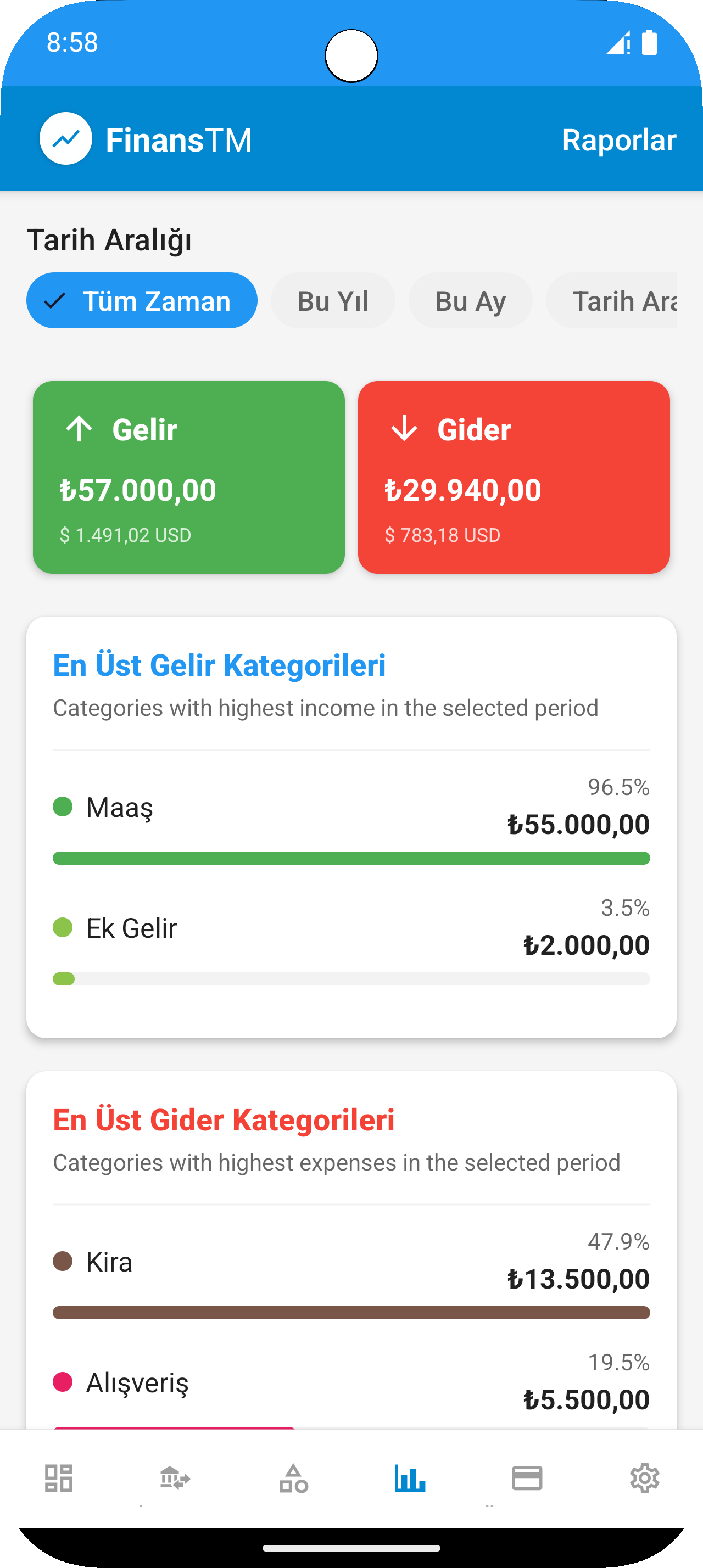
Task: Open the bar chart reports tab
Action: point(410,1478)
